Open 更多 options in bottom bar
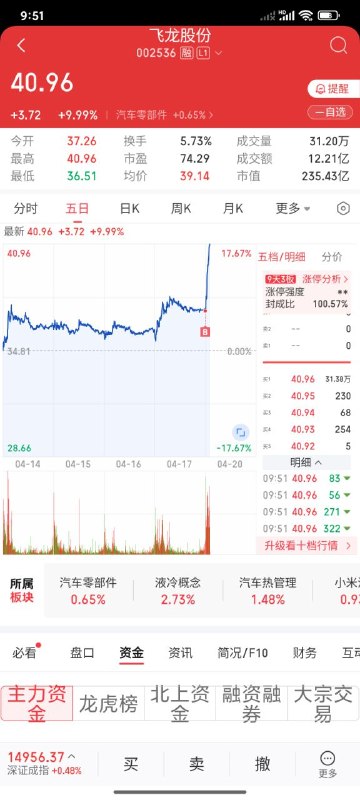 pyautogui.click(x=327, y=764)
